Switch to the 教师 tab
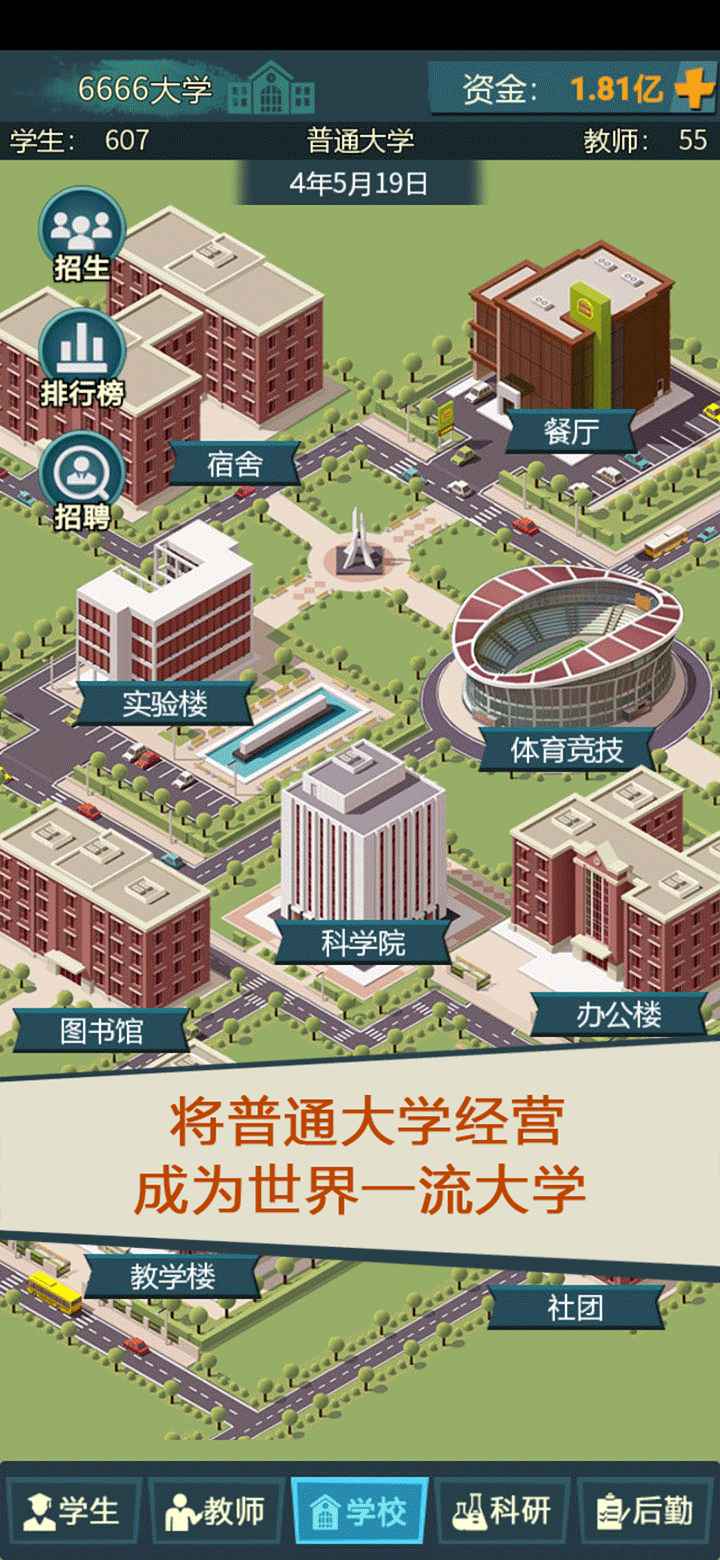 tap(217, 1511)
